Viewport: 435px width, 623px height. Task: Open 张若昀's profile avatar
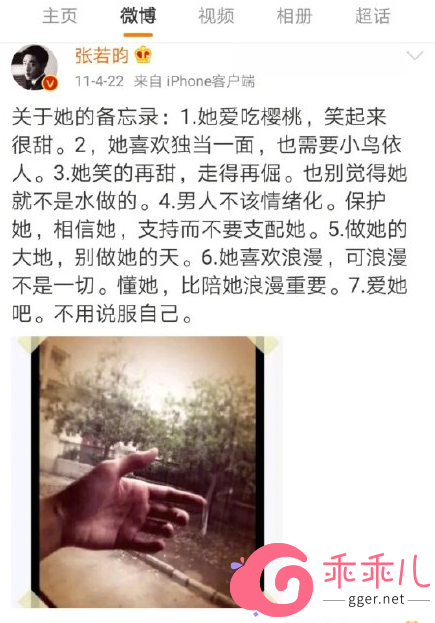click(x=35, y=68)
